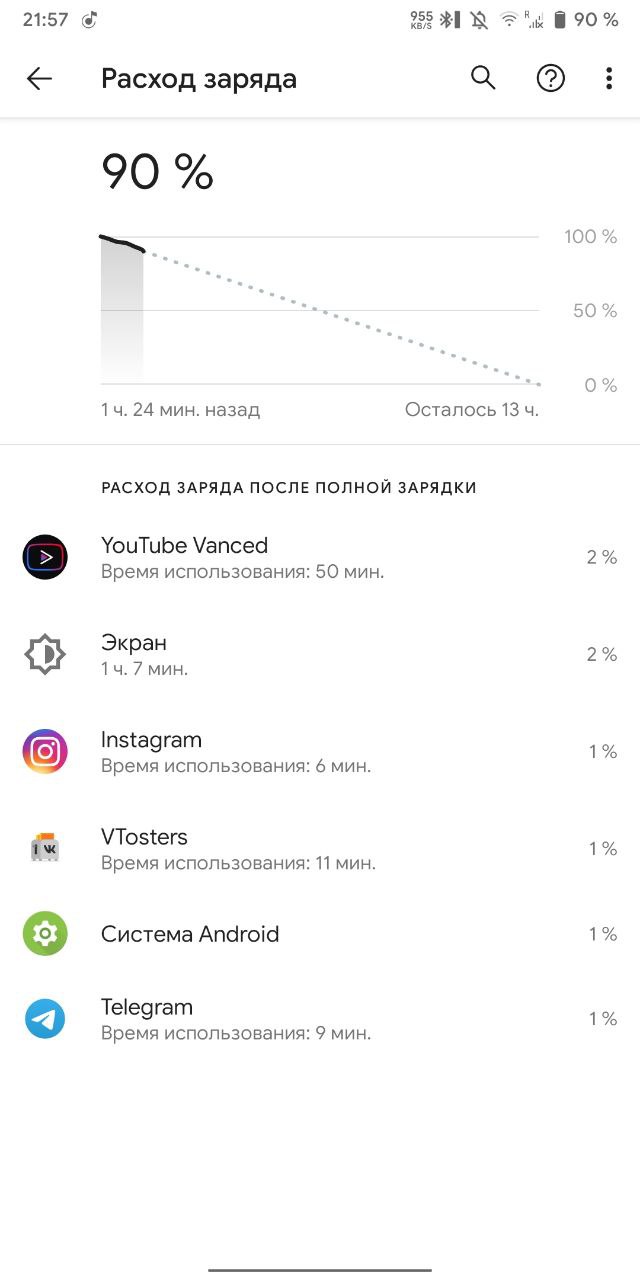Screen dimensions: 640x1280
Task: Open the three-dot overflow menu
Action: 609,79
